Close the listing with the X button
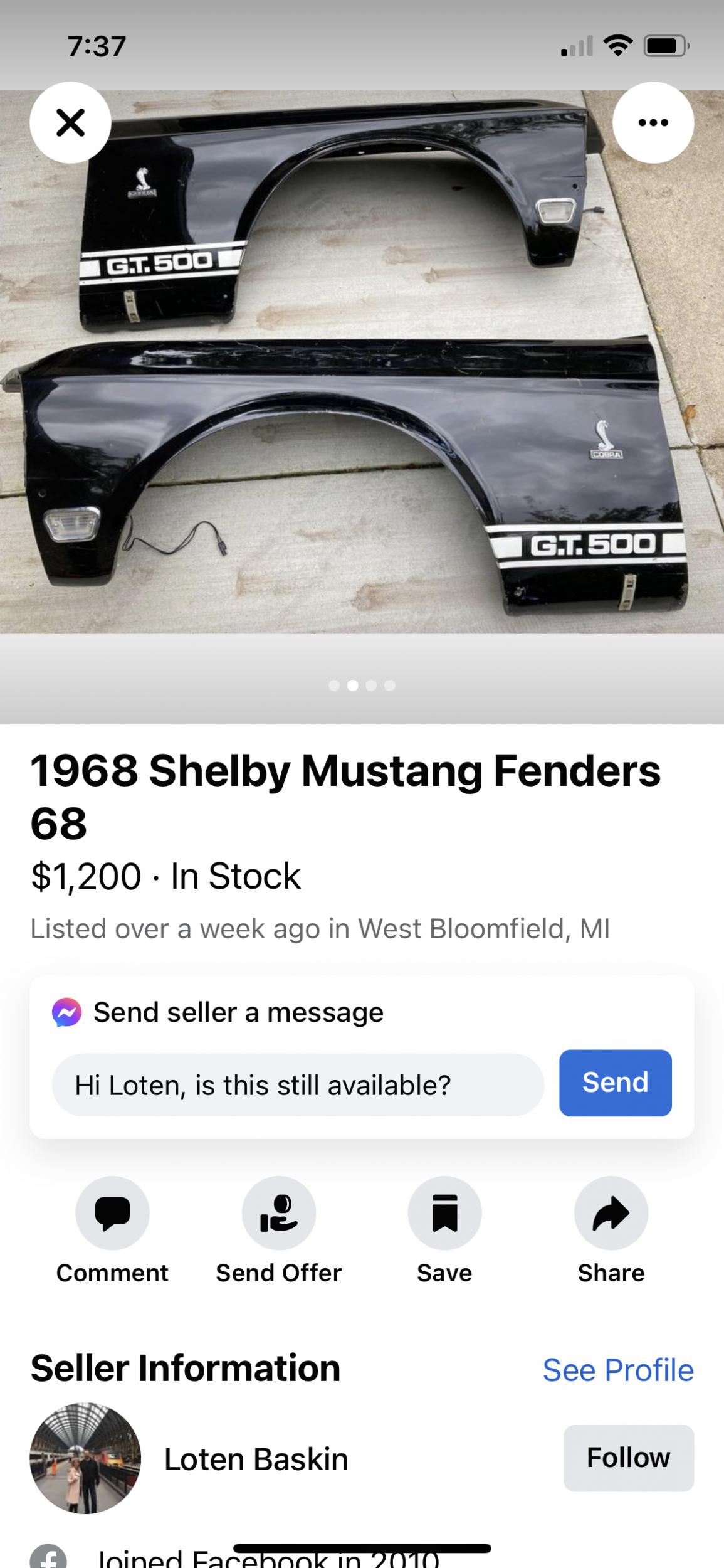Image resolution: width=724 pixels, height=1568 pixels. pos(70,123)
